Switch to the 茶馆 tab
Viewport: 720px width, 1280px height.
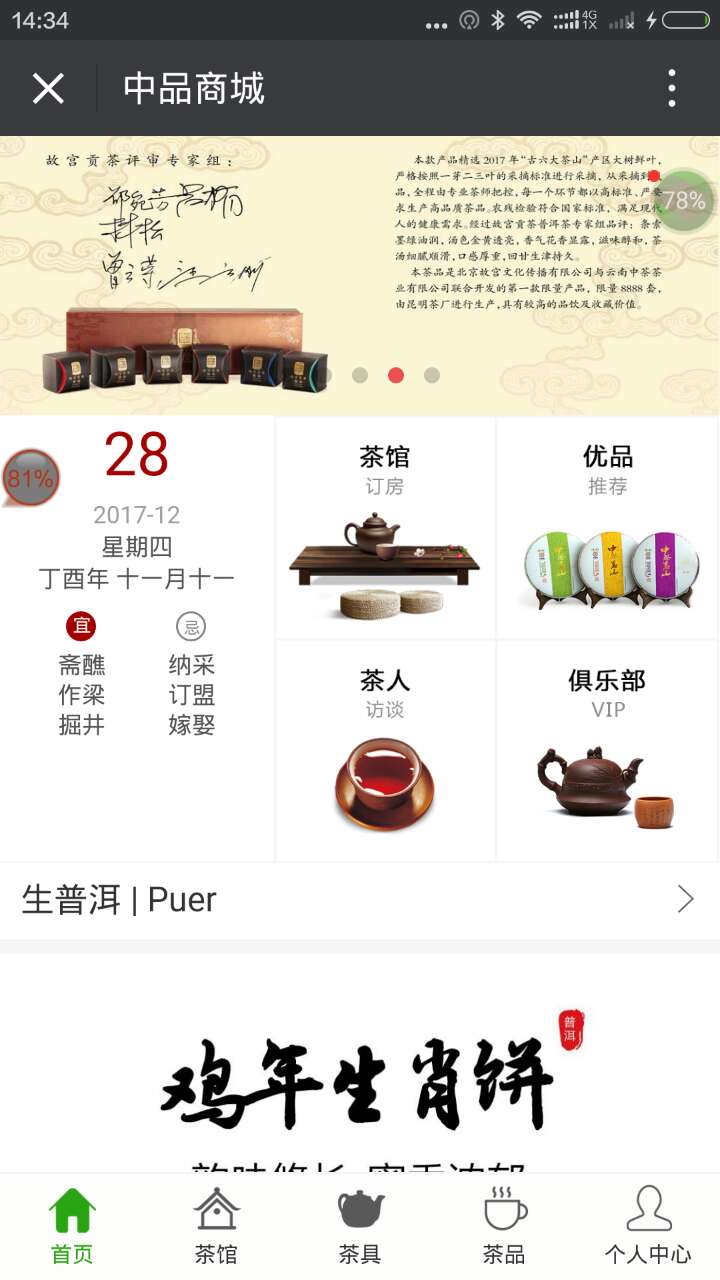point(216,1226)
